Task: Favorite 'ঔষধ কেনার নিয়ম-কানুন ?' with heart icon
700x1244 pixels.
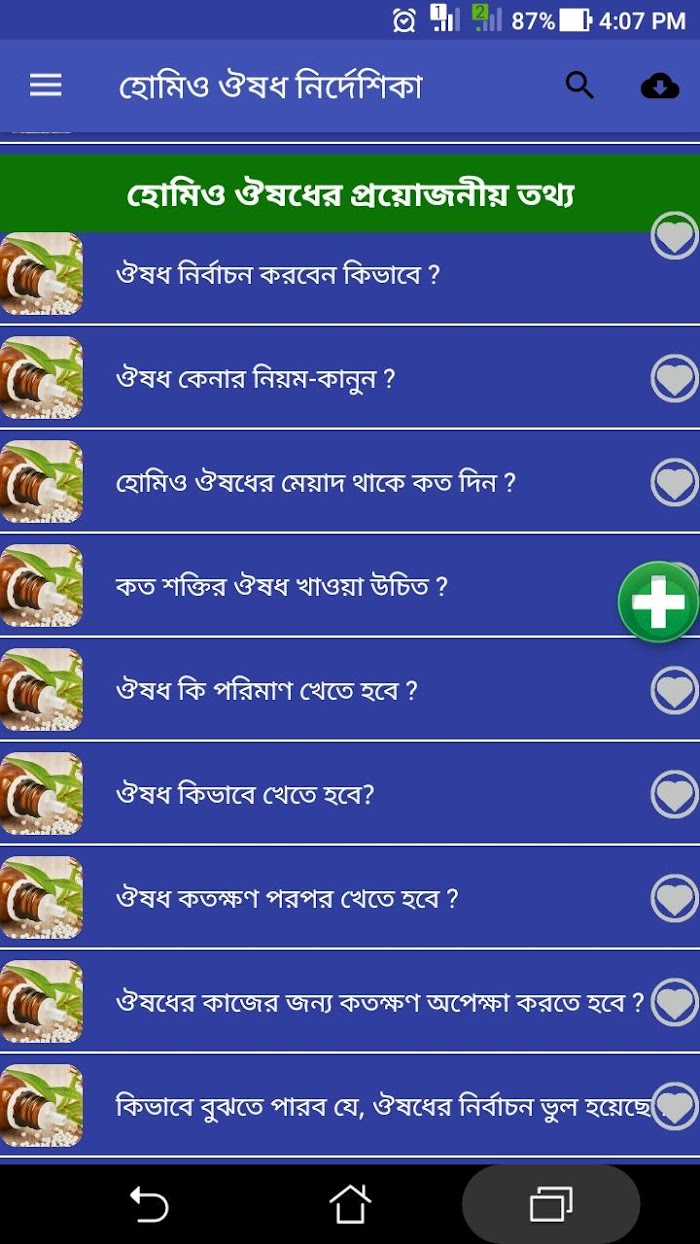Action: click(x=675, y=379)
